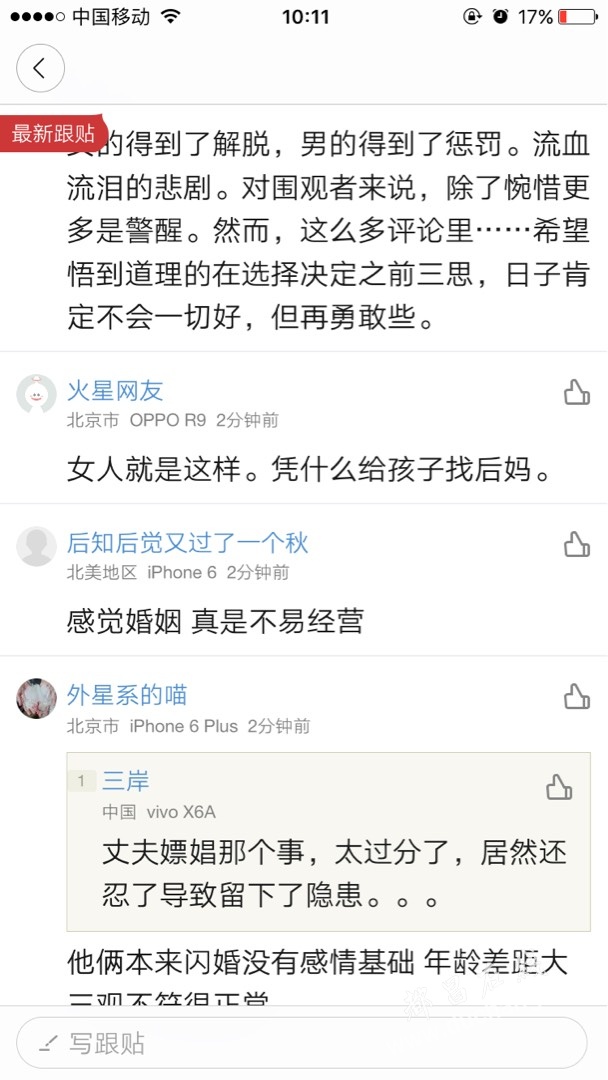608x1080 pixels.
Task: Tap 三岸's name in the quoted reply
Action: [x=125, y=781]
